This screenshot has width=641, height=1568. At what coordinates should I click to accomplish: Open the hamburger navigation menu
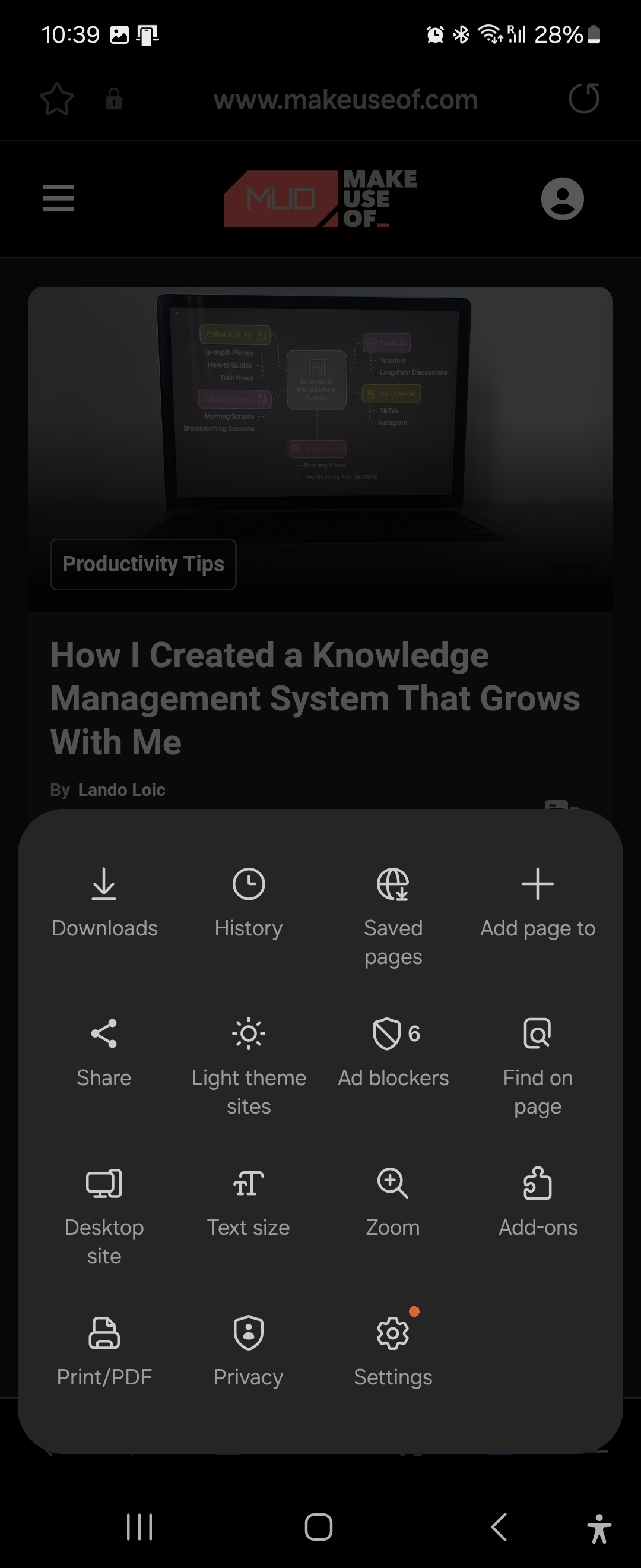tap(58, 198)
